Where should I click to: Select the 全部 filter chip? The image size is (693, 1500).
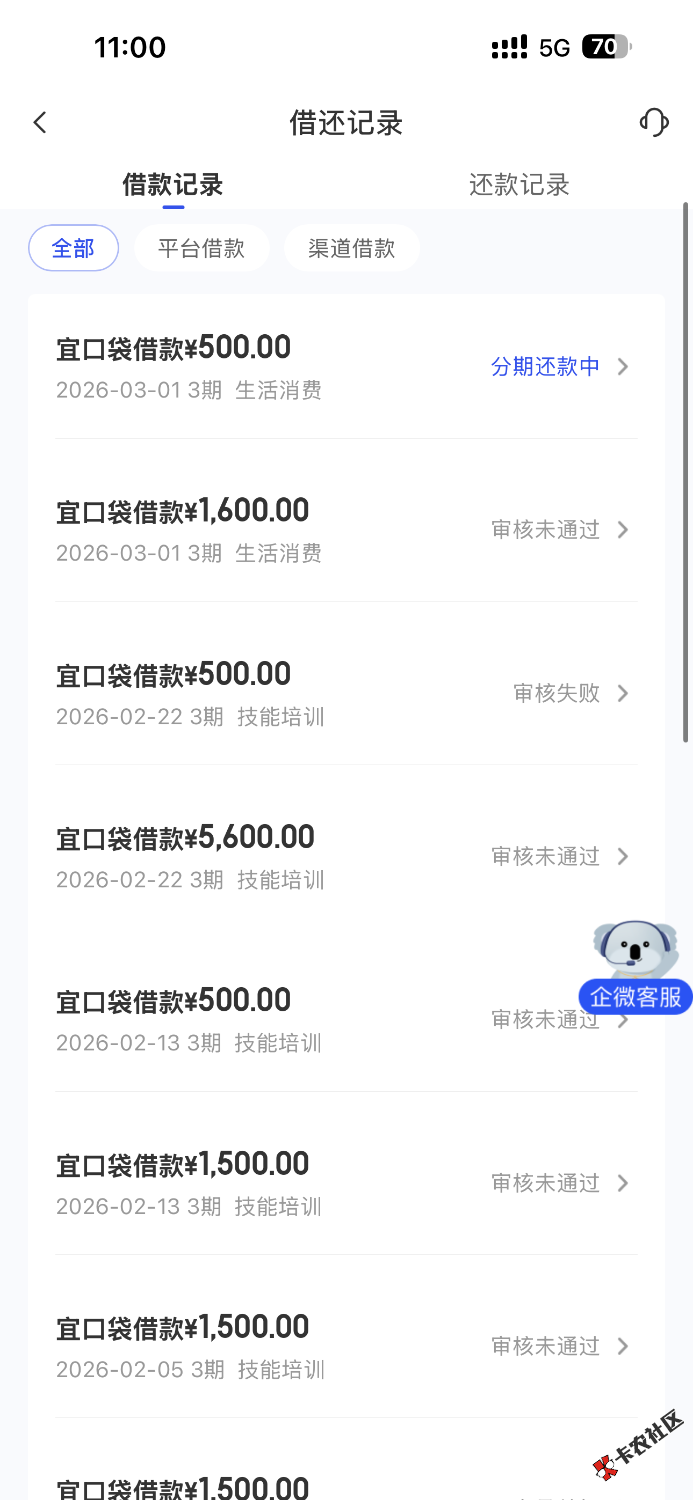(x=73, y=248)
